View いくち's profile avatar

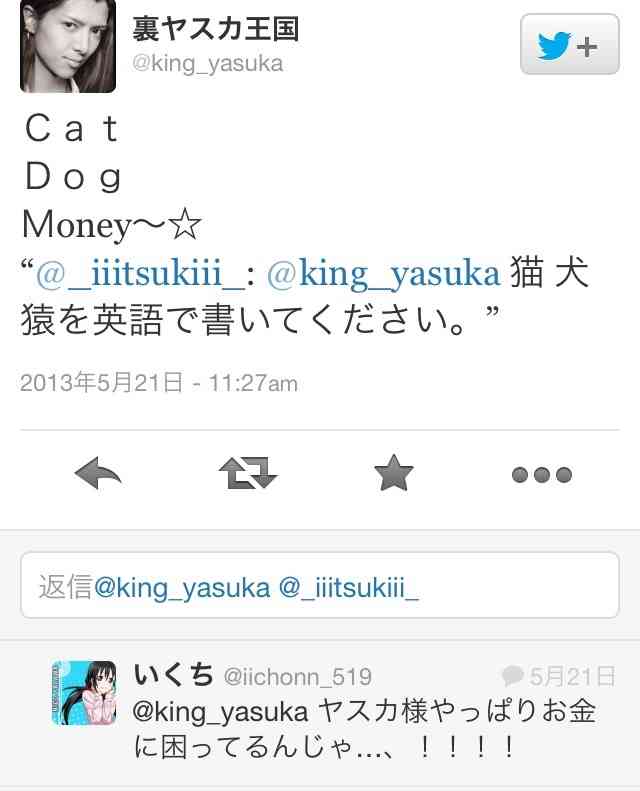pyautogui.click(x=82, y=692)
